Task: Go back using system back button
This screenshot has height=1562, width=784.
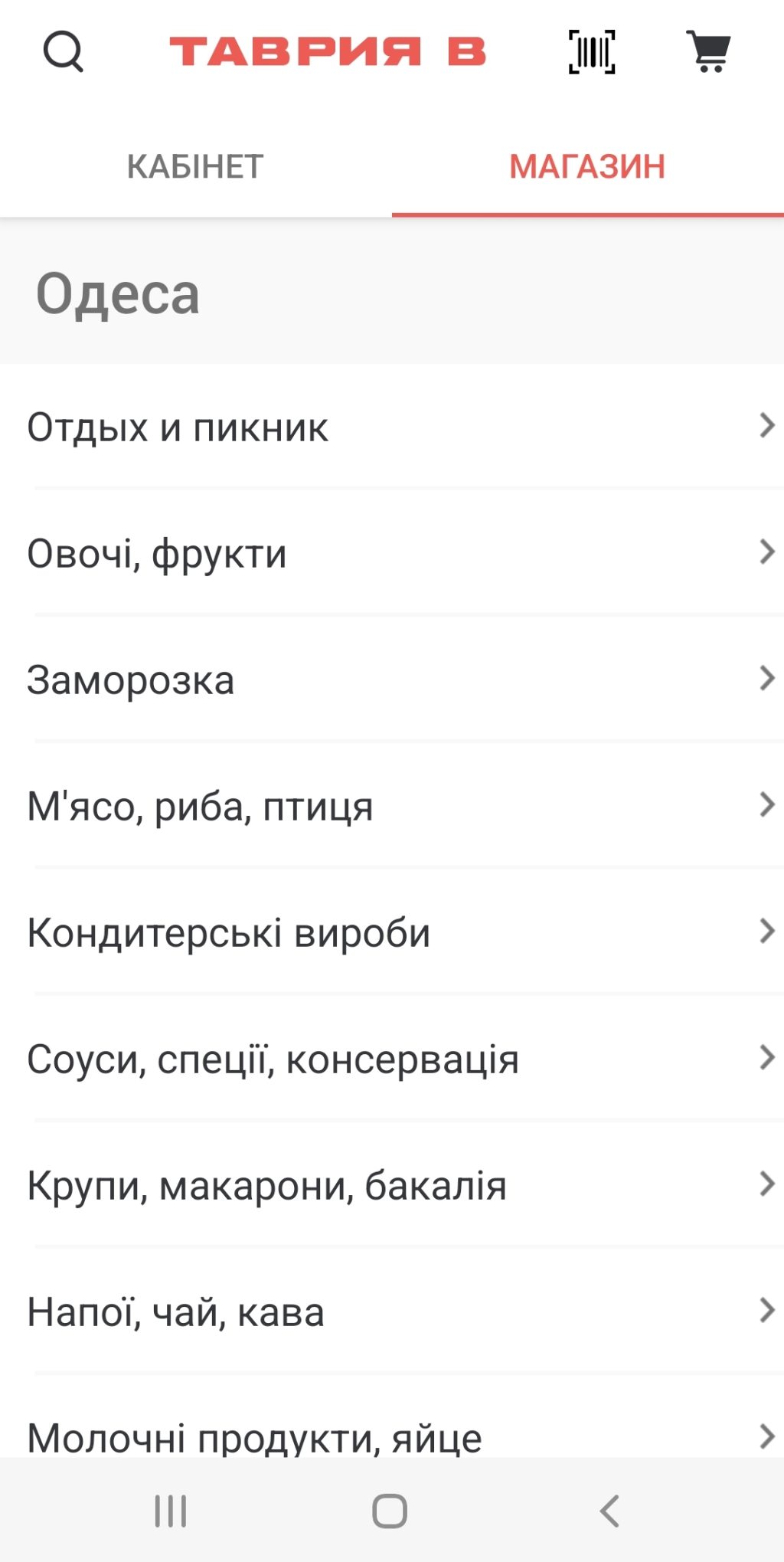Action: 609,1511
